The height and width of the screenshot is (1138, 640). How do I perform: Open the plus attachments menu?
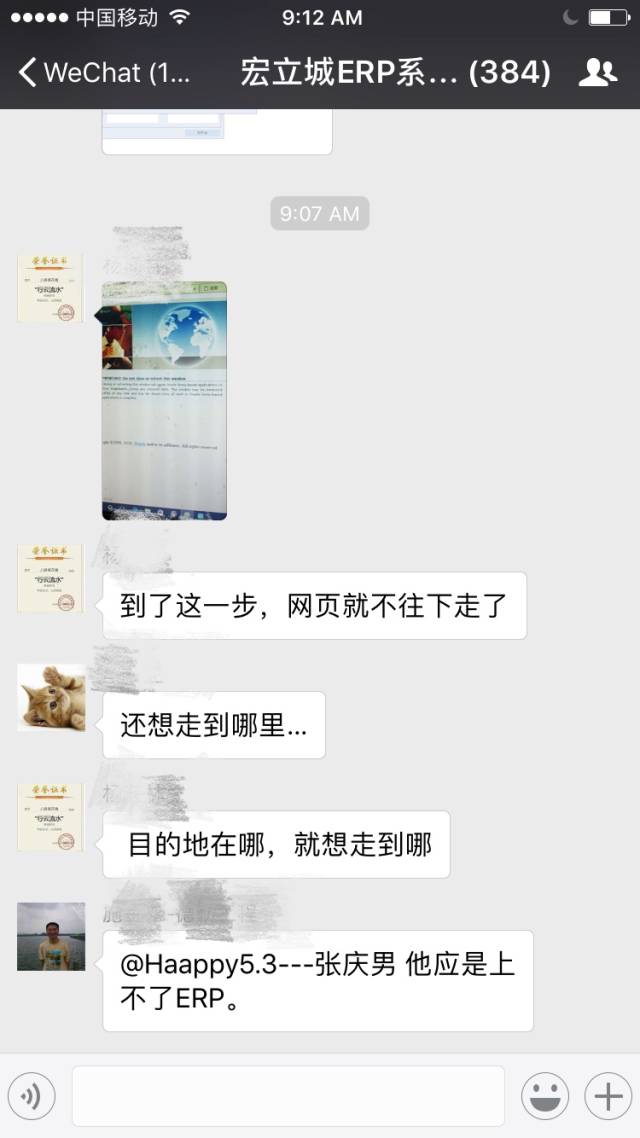pyautogui.click(x=607, y=1096)
